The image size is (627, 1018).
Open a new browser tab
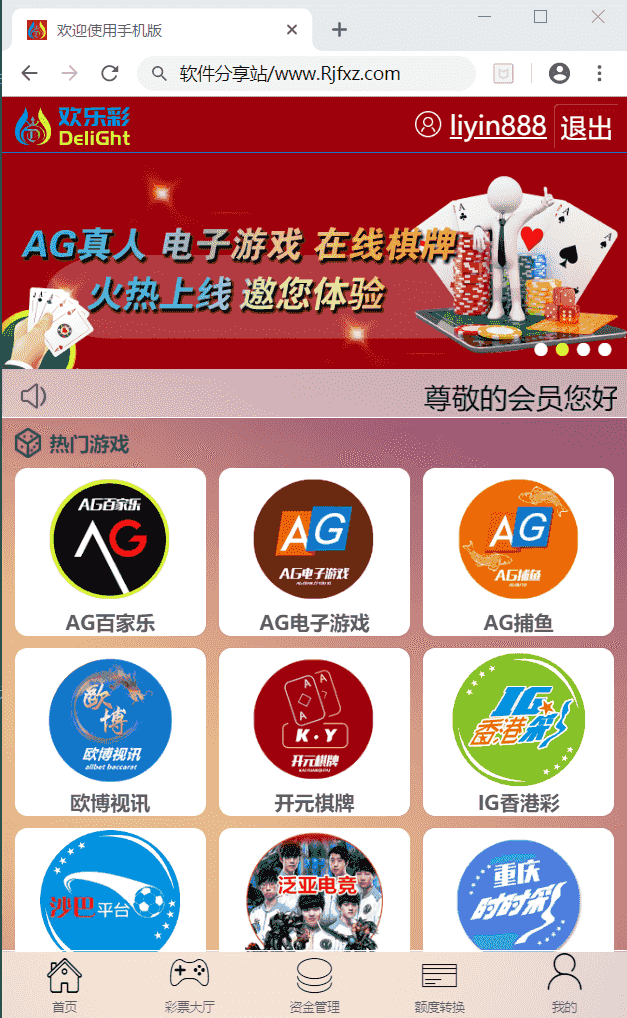tap(340, 30)
